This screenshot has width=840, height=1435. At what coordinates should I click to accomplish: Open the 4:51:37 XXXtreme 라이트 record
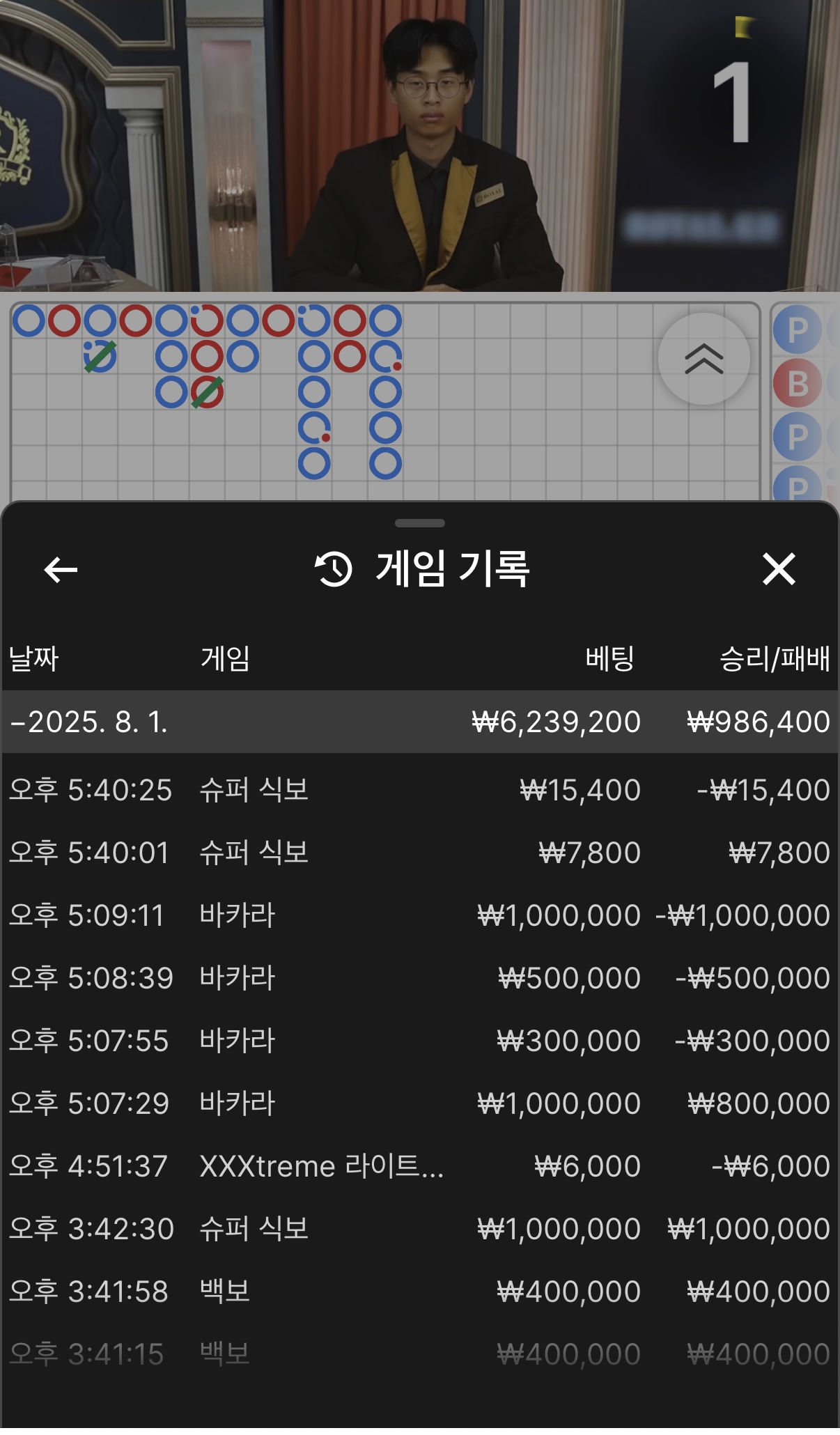pyautogui.click(x=420, y=1166)
